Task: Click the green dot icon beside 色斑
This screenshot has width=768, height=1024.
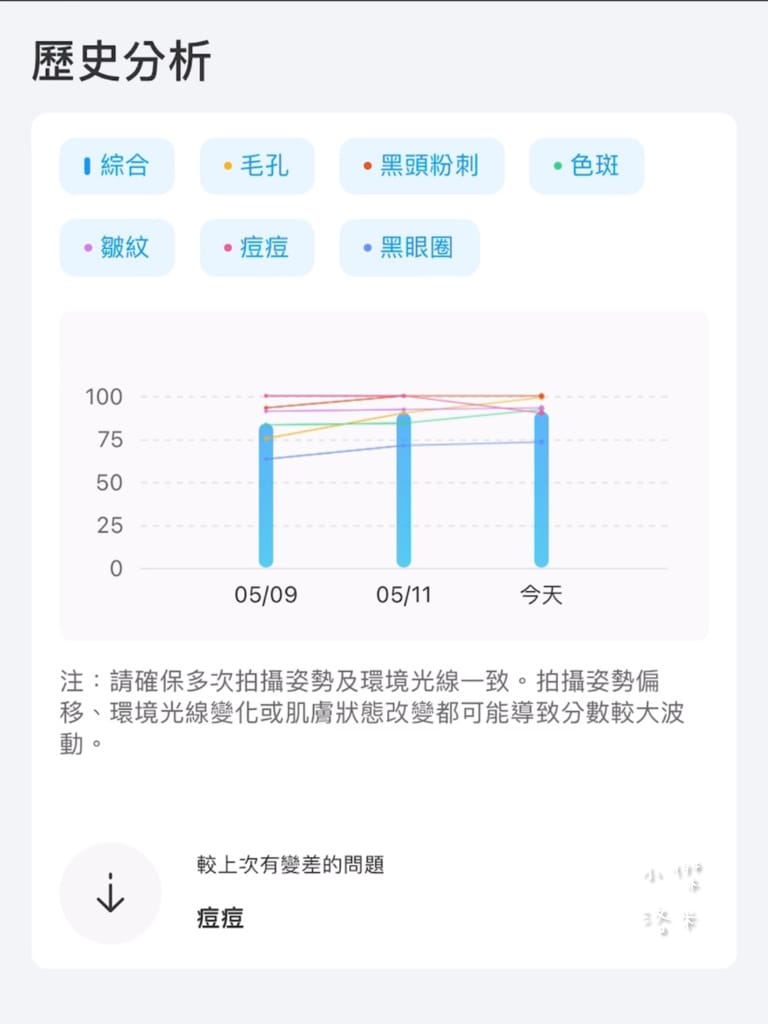Action: [557, 166]
